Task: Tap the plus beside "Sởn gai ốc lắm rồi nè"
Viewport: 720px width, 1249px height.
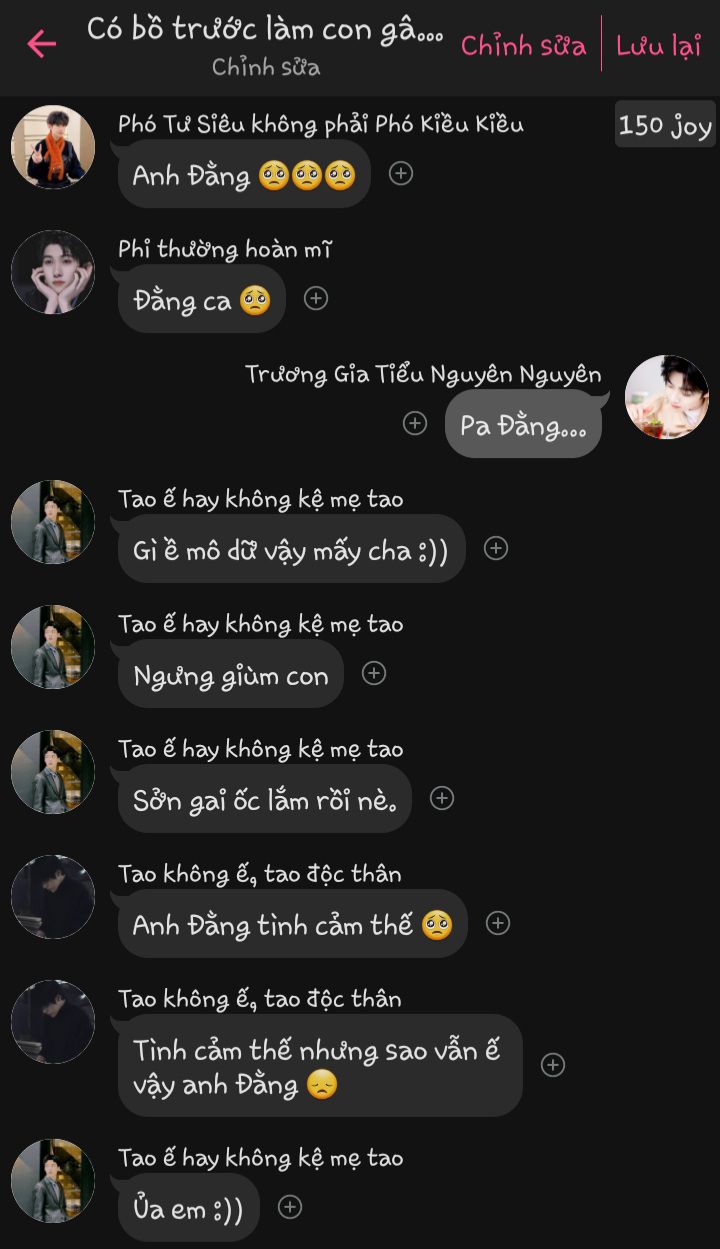Action: click(442, 798)
